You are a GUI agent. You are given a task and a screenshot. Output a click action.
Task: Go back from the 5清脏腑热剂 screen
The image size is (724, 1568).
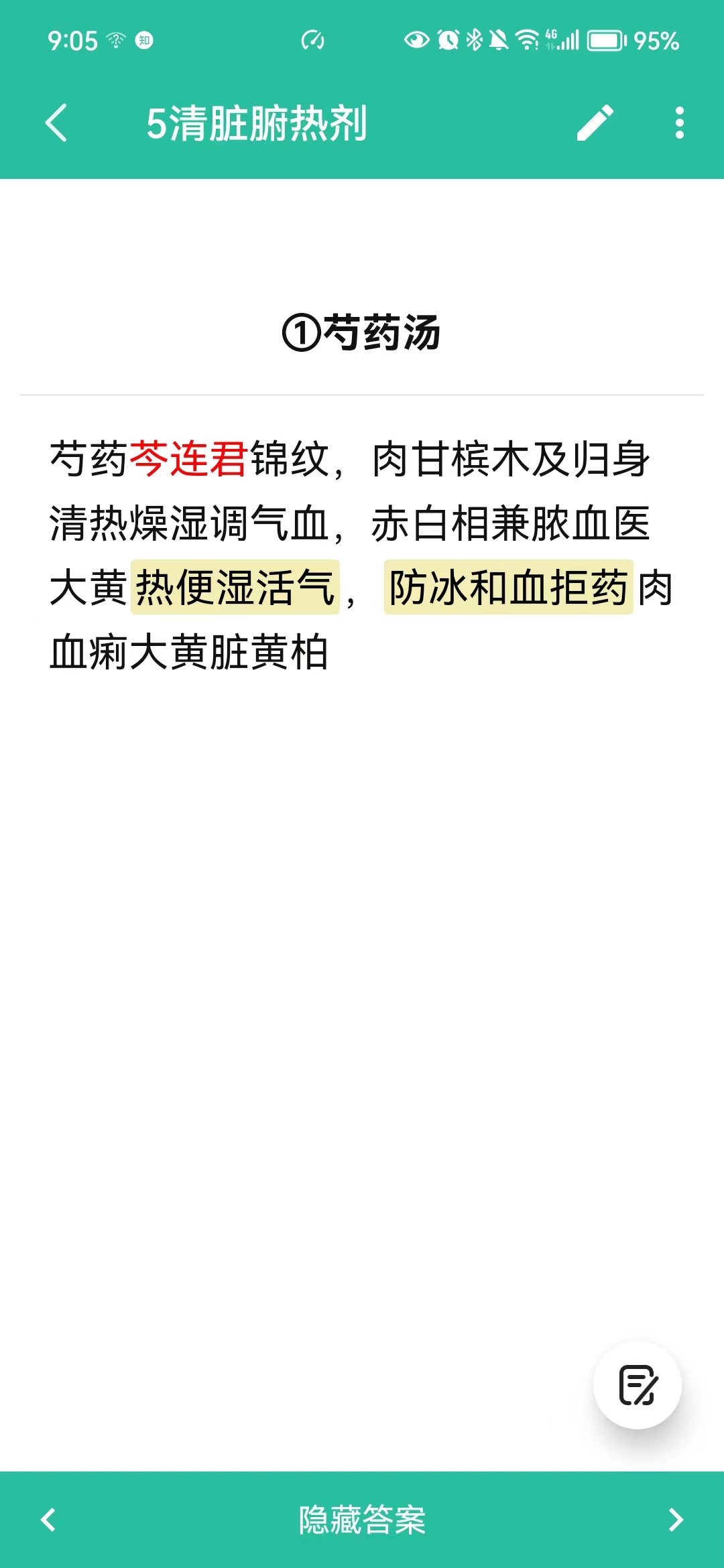coord(56,123)
